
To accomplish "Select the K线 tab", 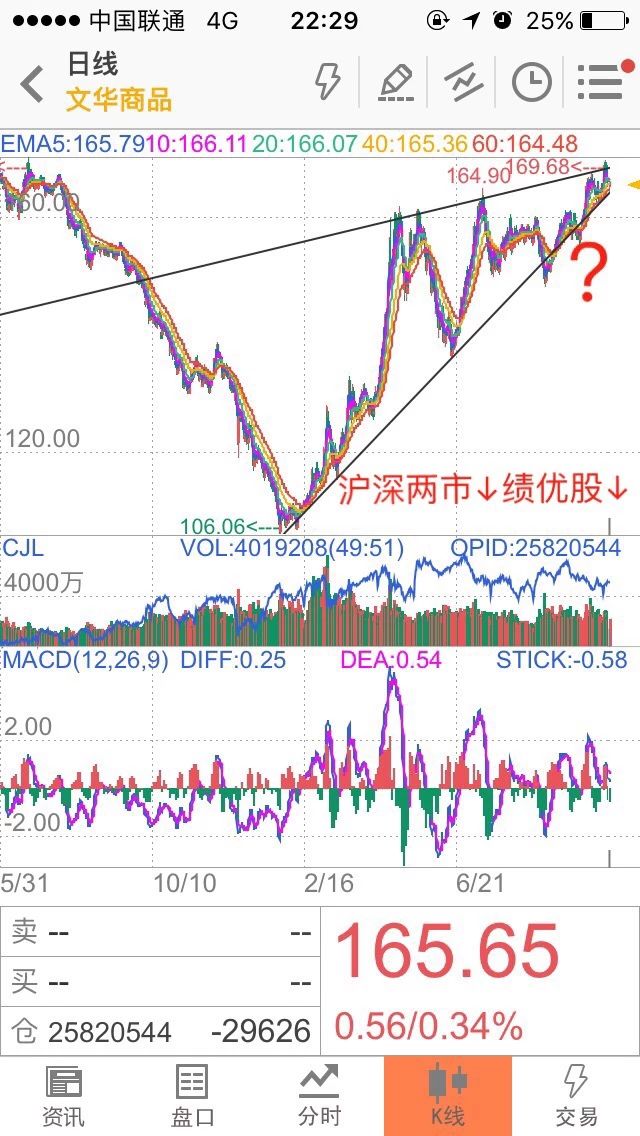I will [448, 1096].
